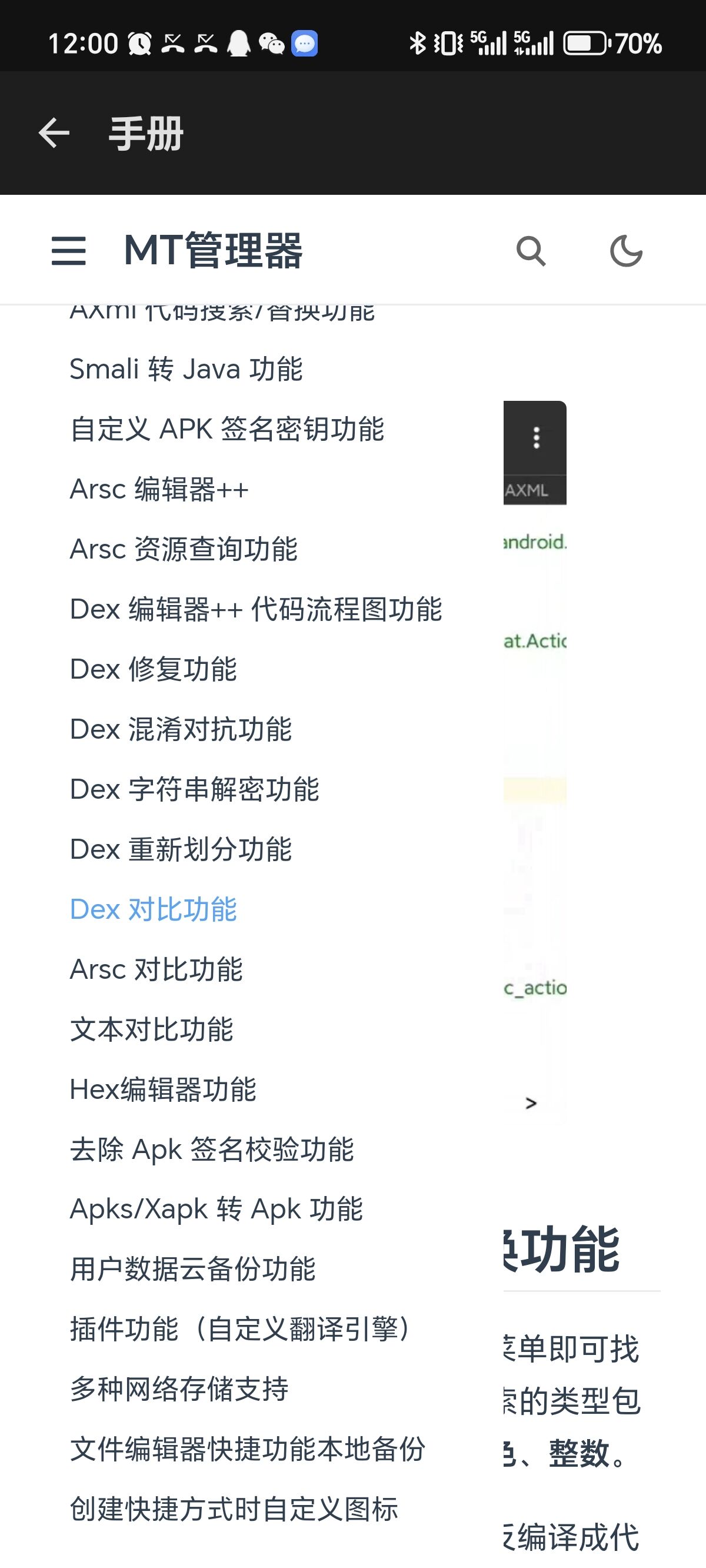Open Smali 转 Java 功能
Image resolution: width=706 pixels, height=1568 pixels.
point(187,369)
